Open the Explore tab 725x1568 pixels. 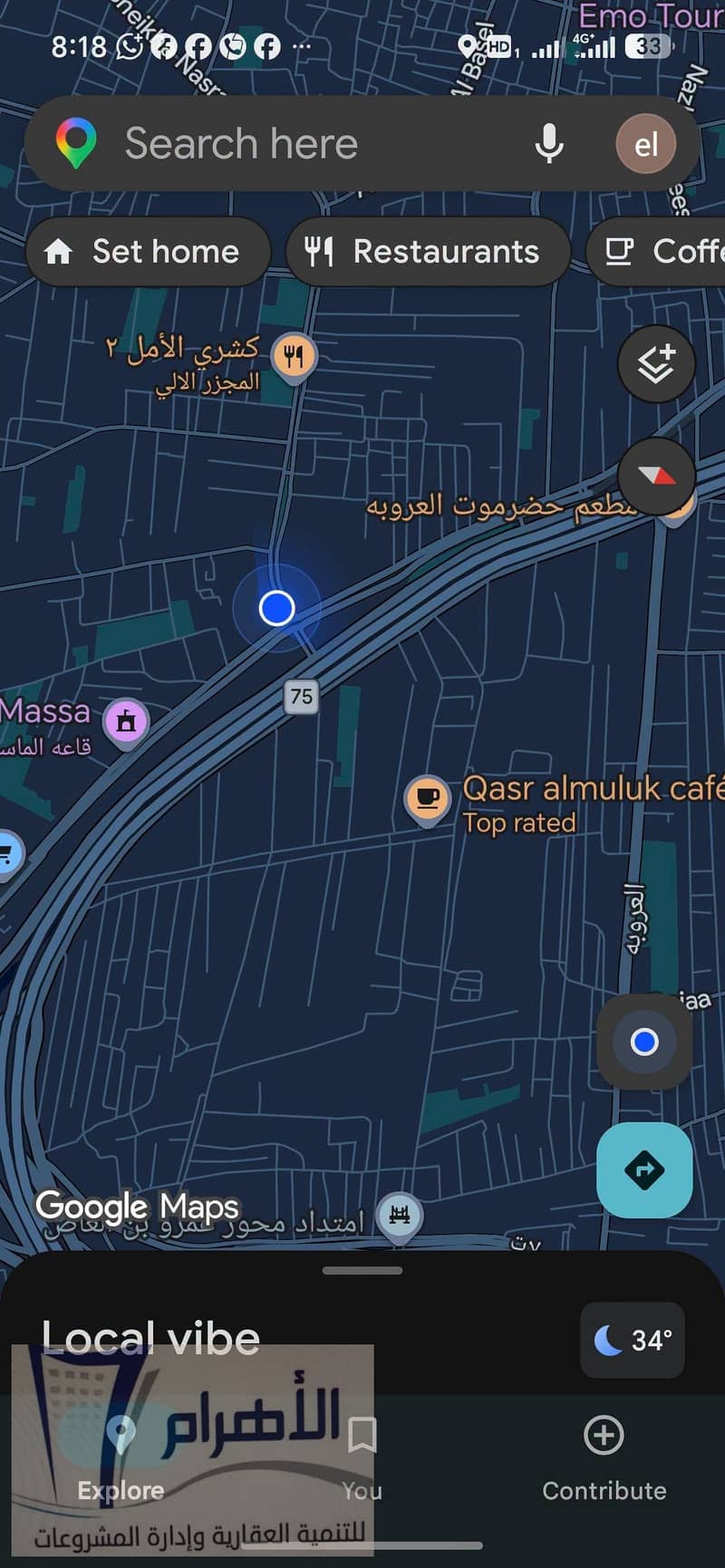pyautogui.click(x=121, y=1460)
